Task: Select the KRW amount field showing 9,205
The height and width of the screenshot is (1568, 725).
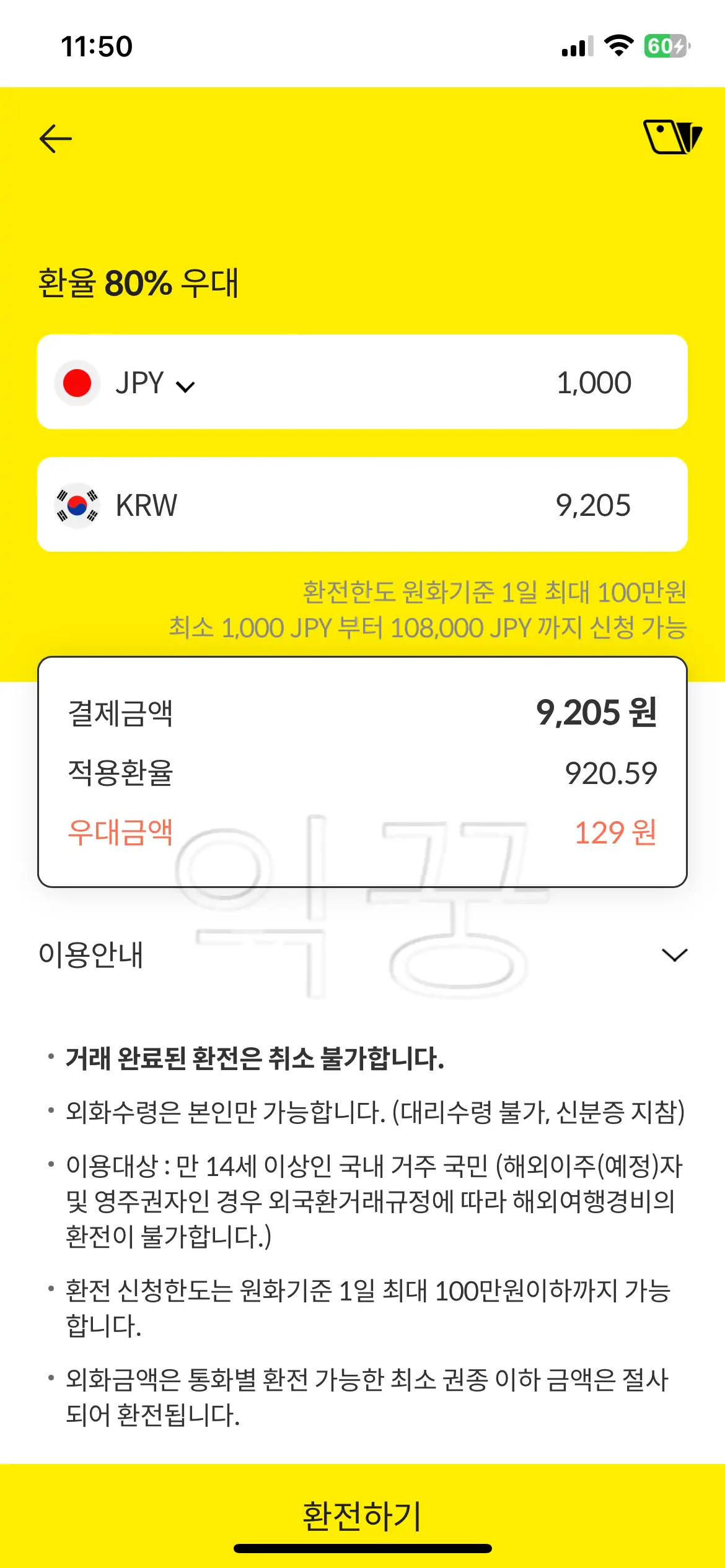Action: pos(594,504)
